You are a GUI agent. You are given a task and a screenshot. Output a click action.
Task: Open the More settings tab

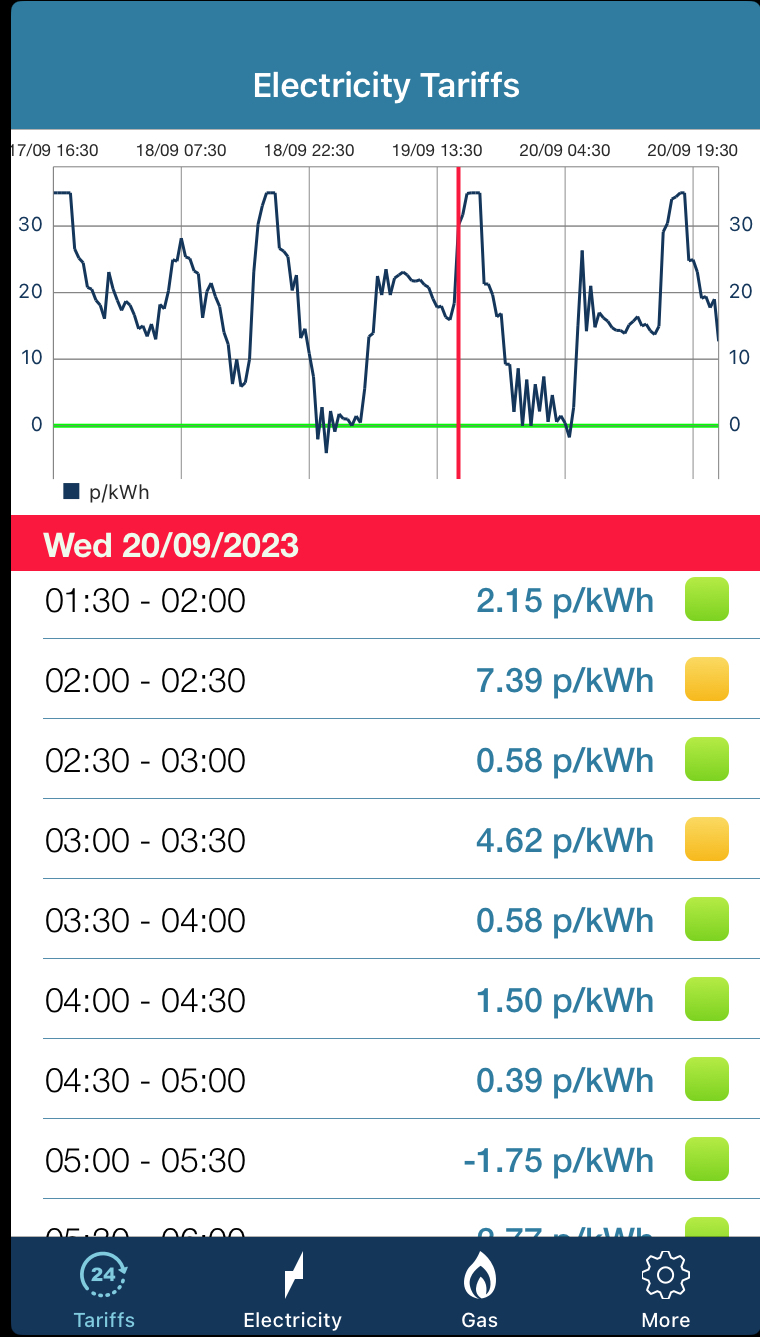point(665,1289)
